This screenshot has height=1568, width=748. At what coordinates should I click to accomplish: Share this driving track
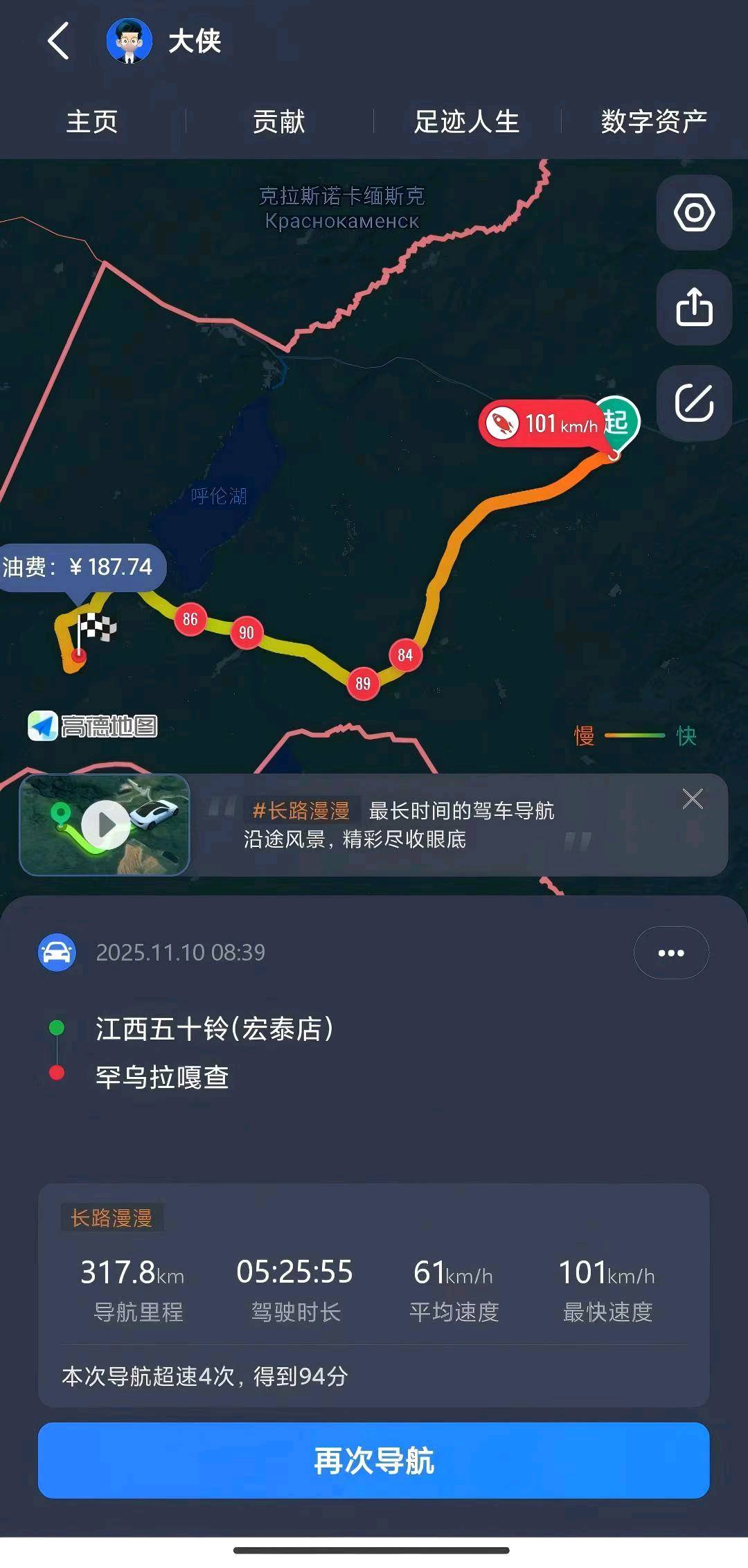pos(694,307)
